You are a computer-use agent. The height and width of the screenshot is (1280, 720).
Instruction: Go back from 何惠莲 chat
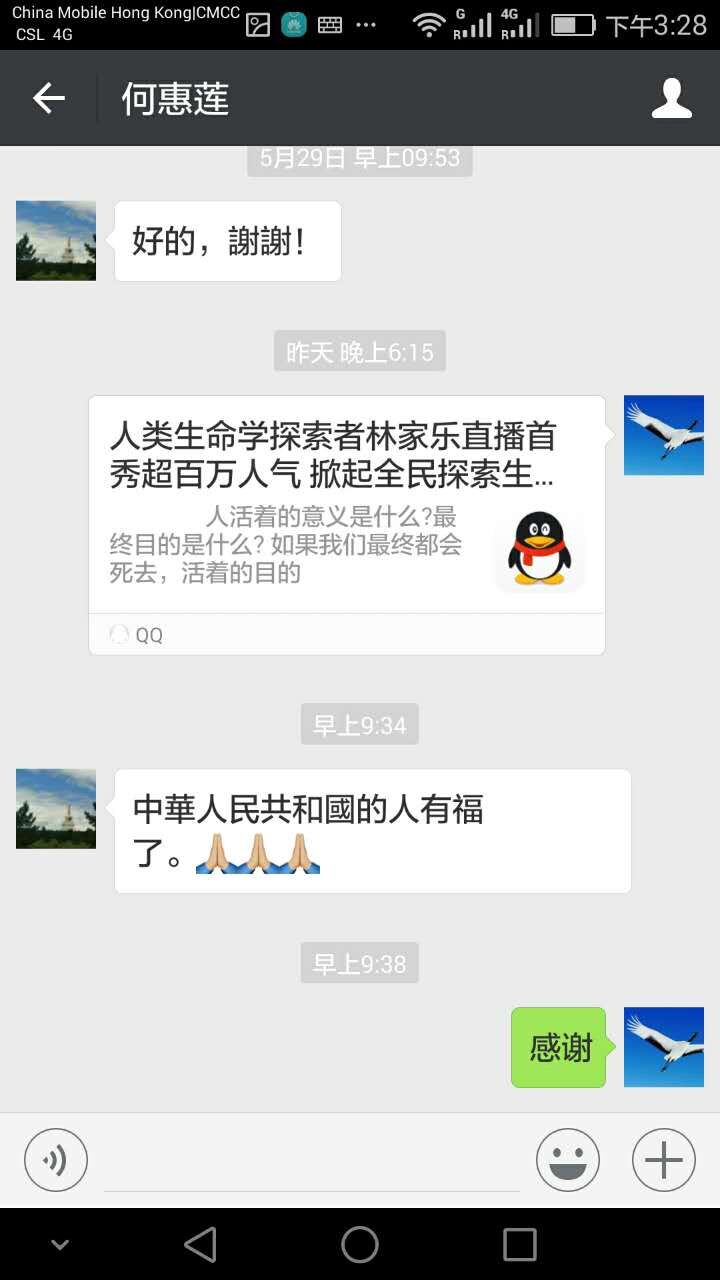coord(48,98)
